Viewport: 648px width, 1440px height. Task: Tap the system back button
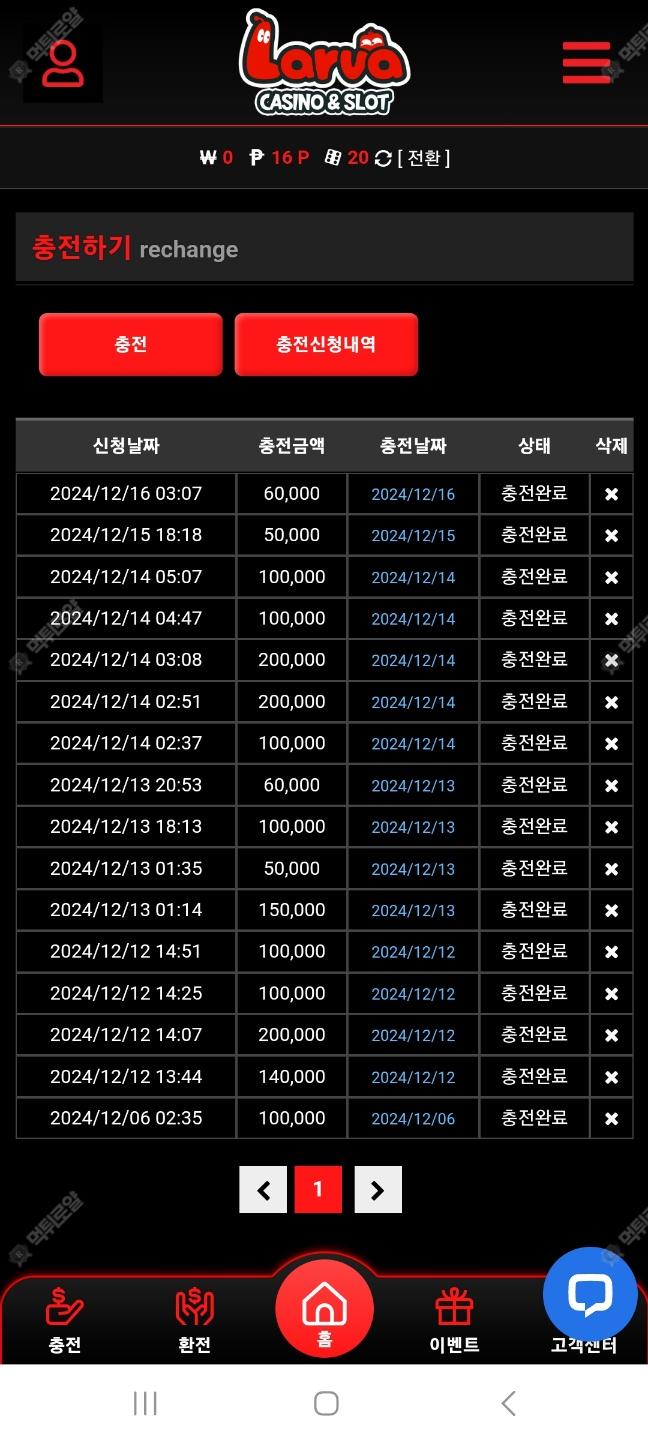click(x=508, y=1403)
